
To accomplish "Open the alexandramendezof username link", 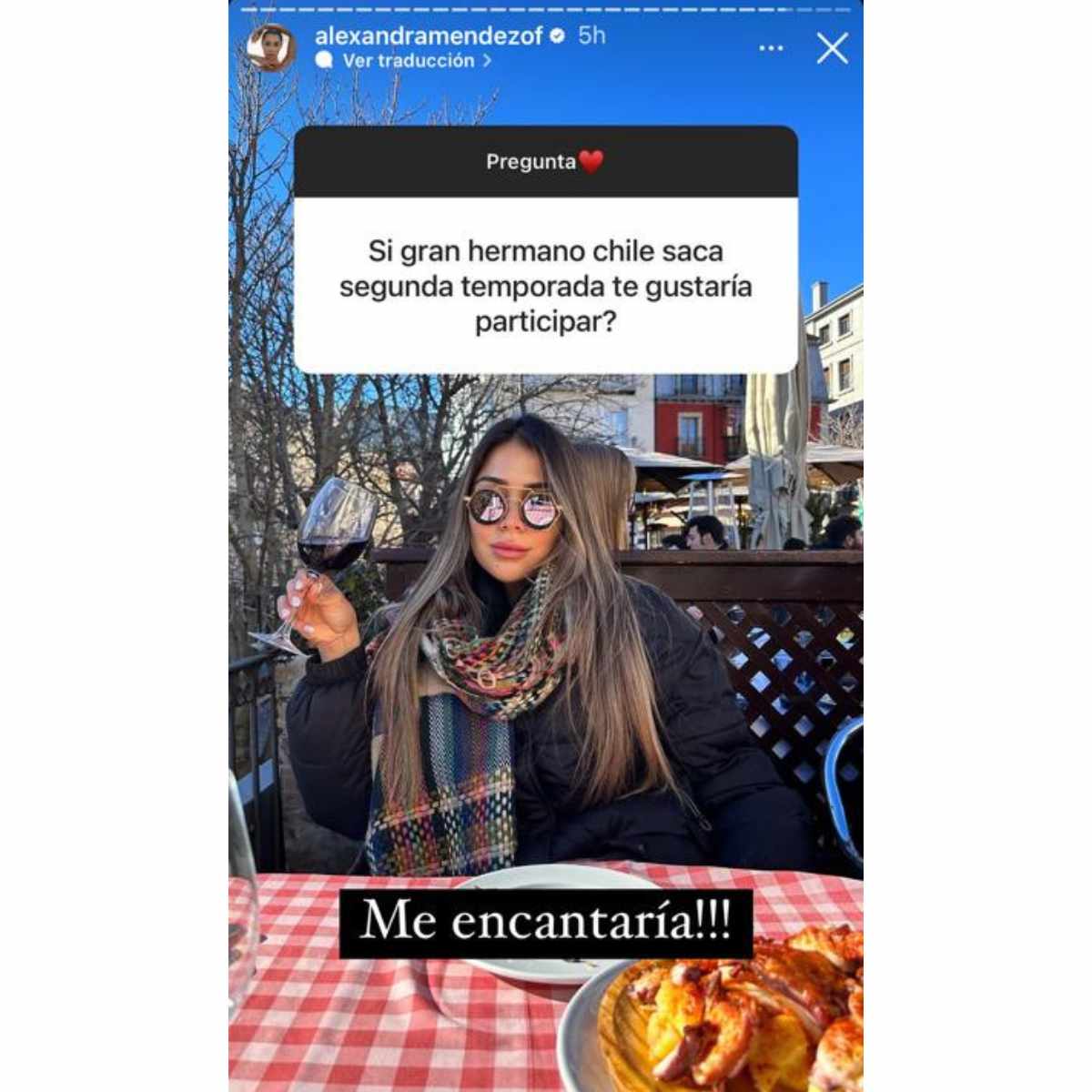I will (429, 35).
